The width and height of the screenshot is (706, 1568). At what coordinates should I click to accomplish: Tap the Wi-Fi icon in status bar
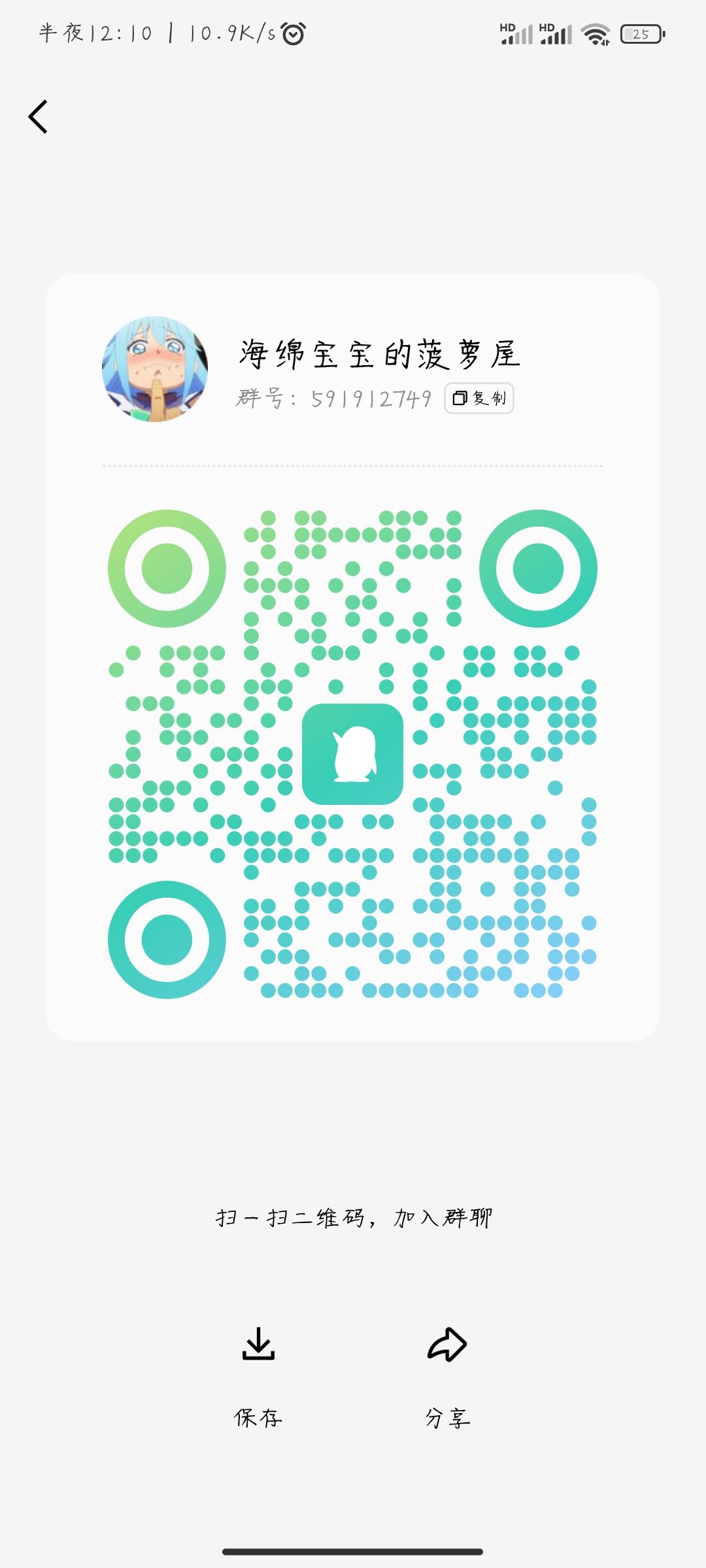click(595, 34)
